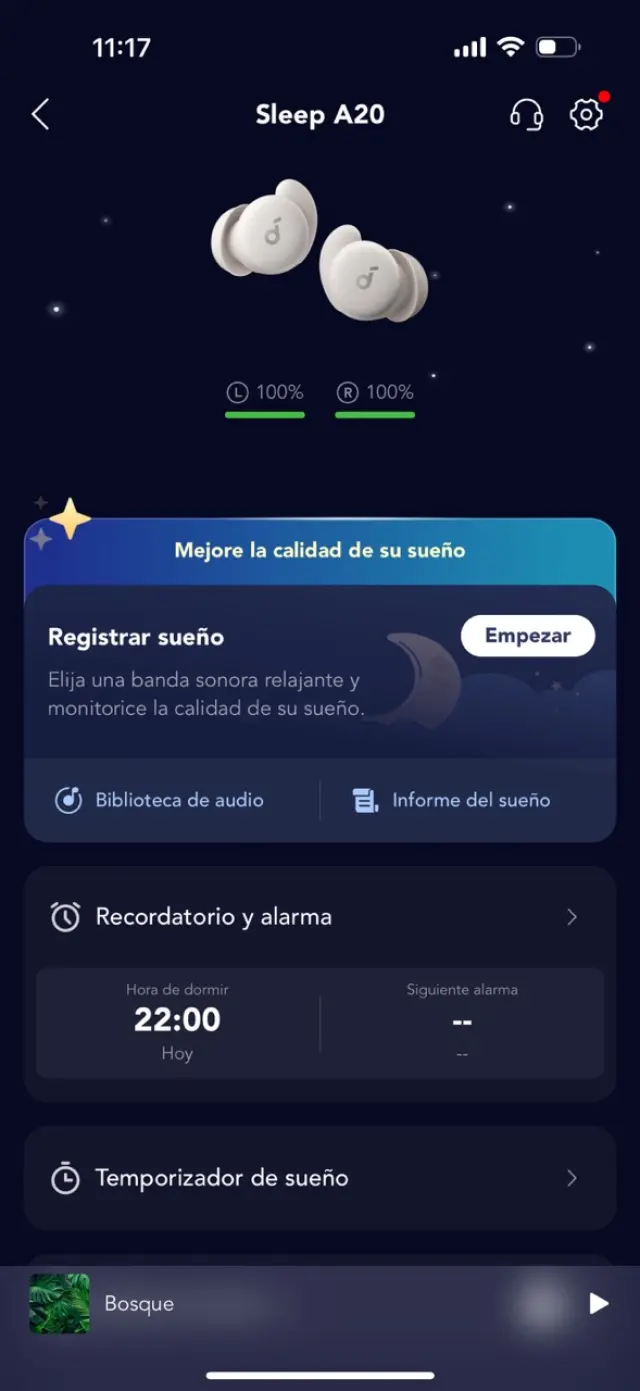Play the Bosque sound
This screenshot has height=1391, width=640.
[598, 1303]
